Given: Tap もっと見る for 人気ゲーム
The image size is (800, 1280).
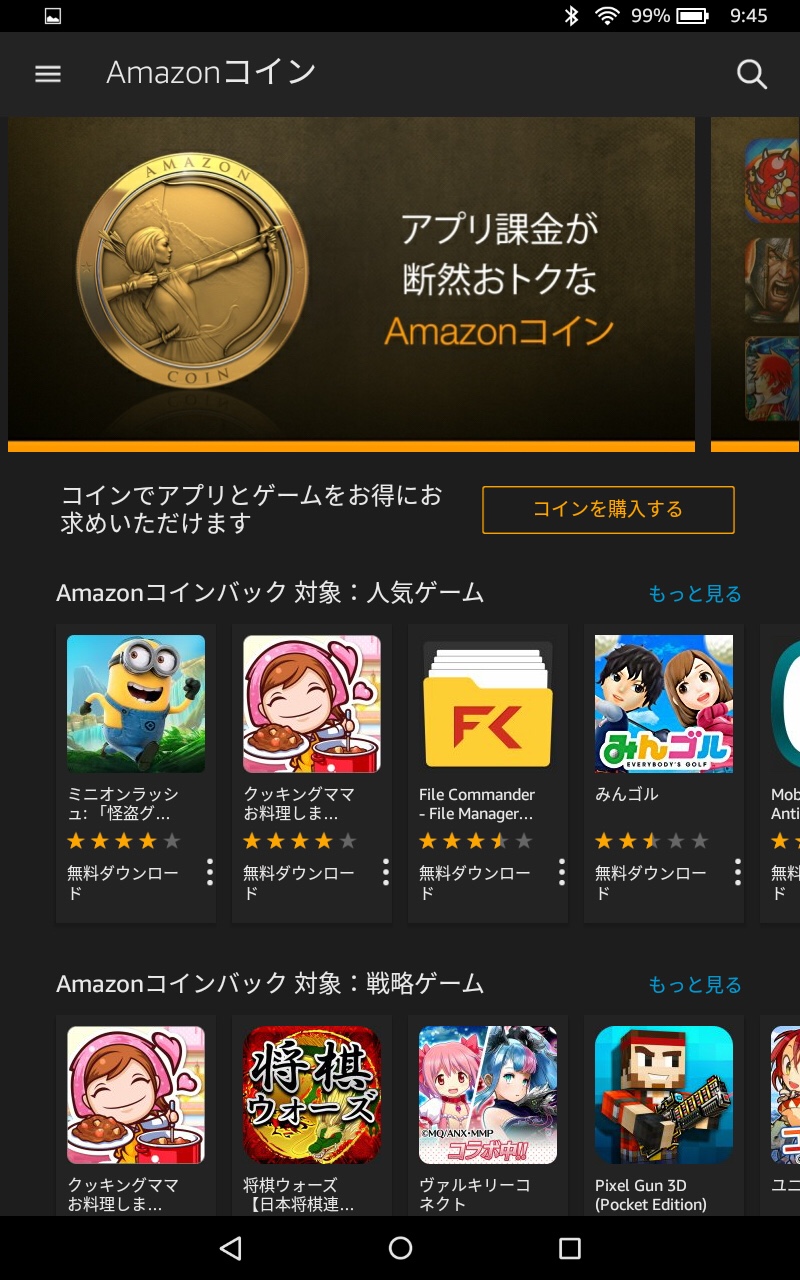Looking at the screenshot, I should (695, 594).
